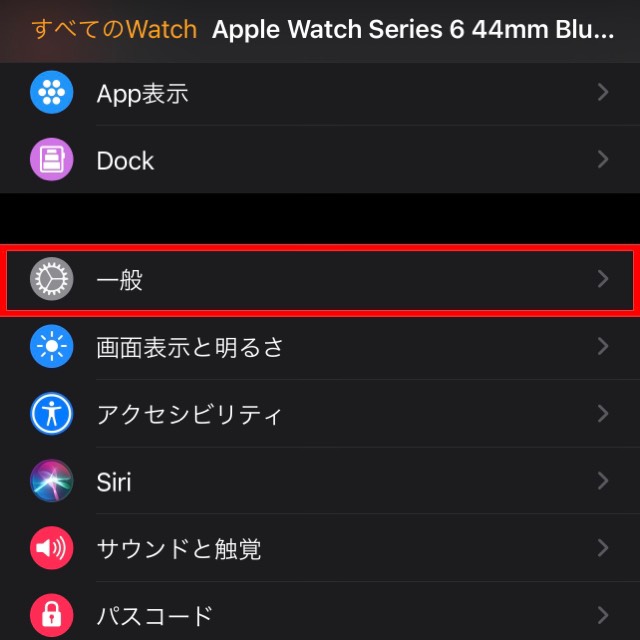Image resolution: width=640 pixels, height=640 pixels.
Task: Open 画面表示と明るさ settings
Action: (320, 347)
